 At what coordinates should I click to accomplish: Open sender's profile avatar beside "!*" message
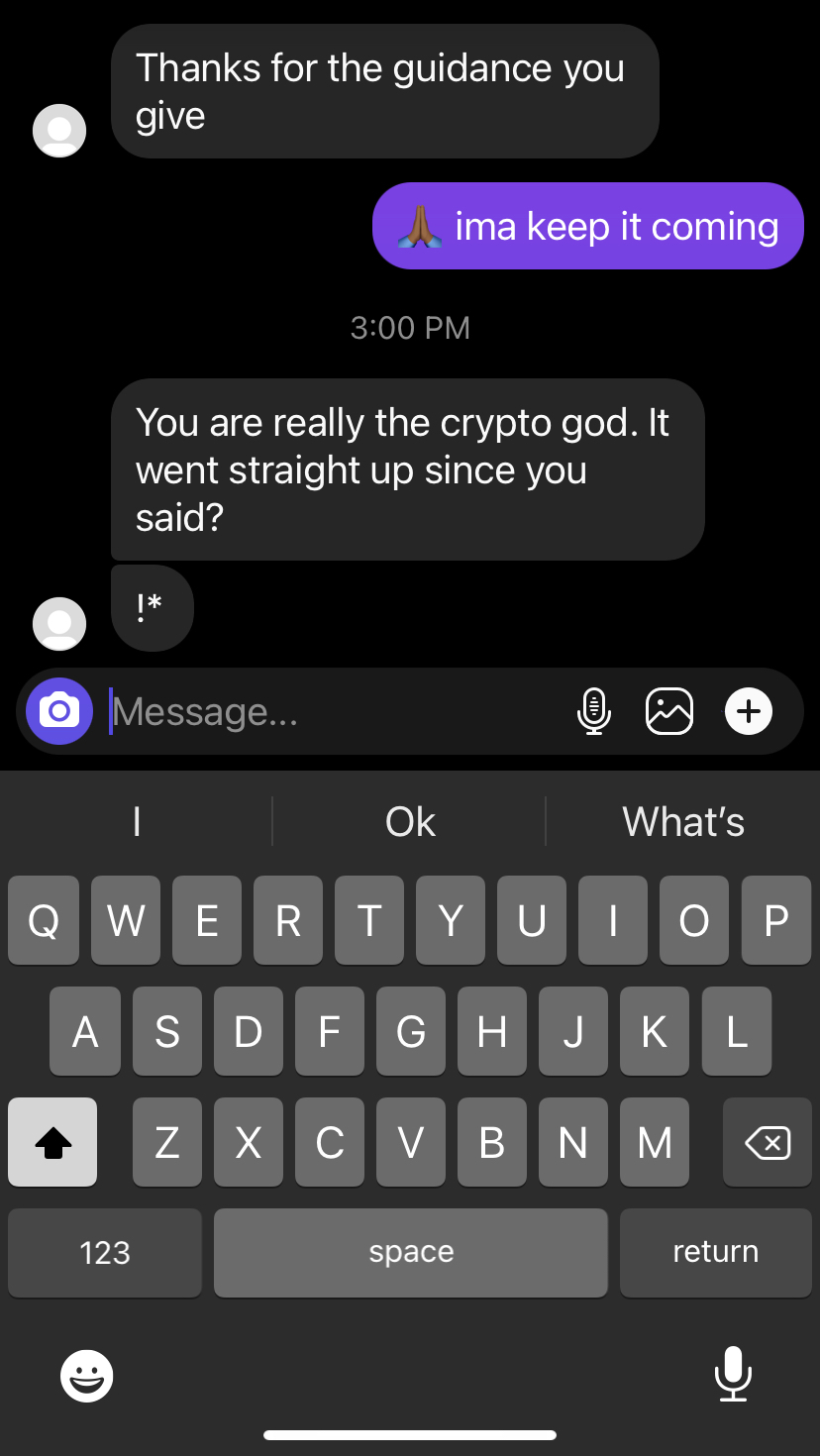(x=59, y=623)
